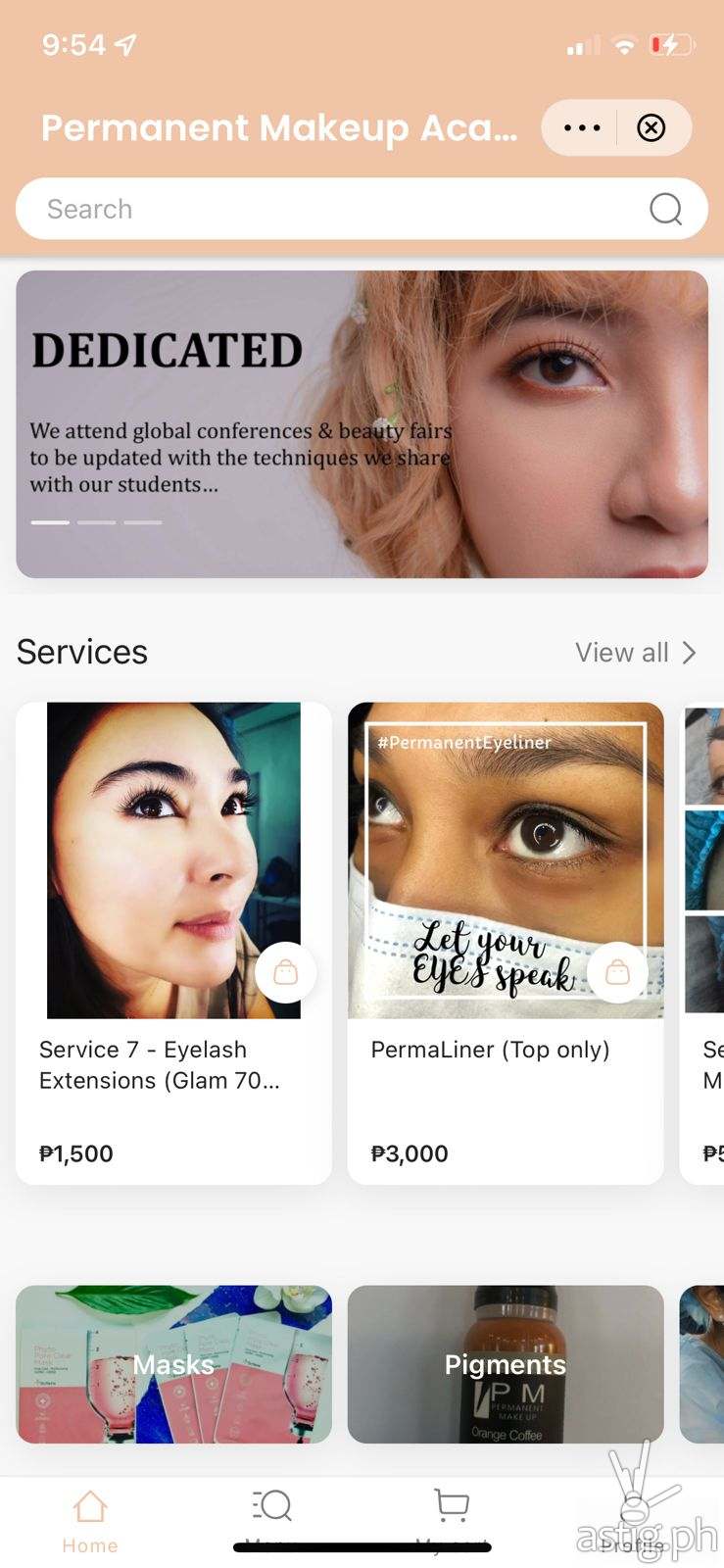View all Services

(x=635, y=653)
